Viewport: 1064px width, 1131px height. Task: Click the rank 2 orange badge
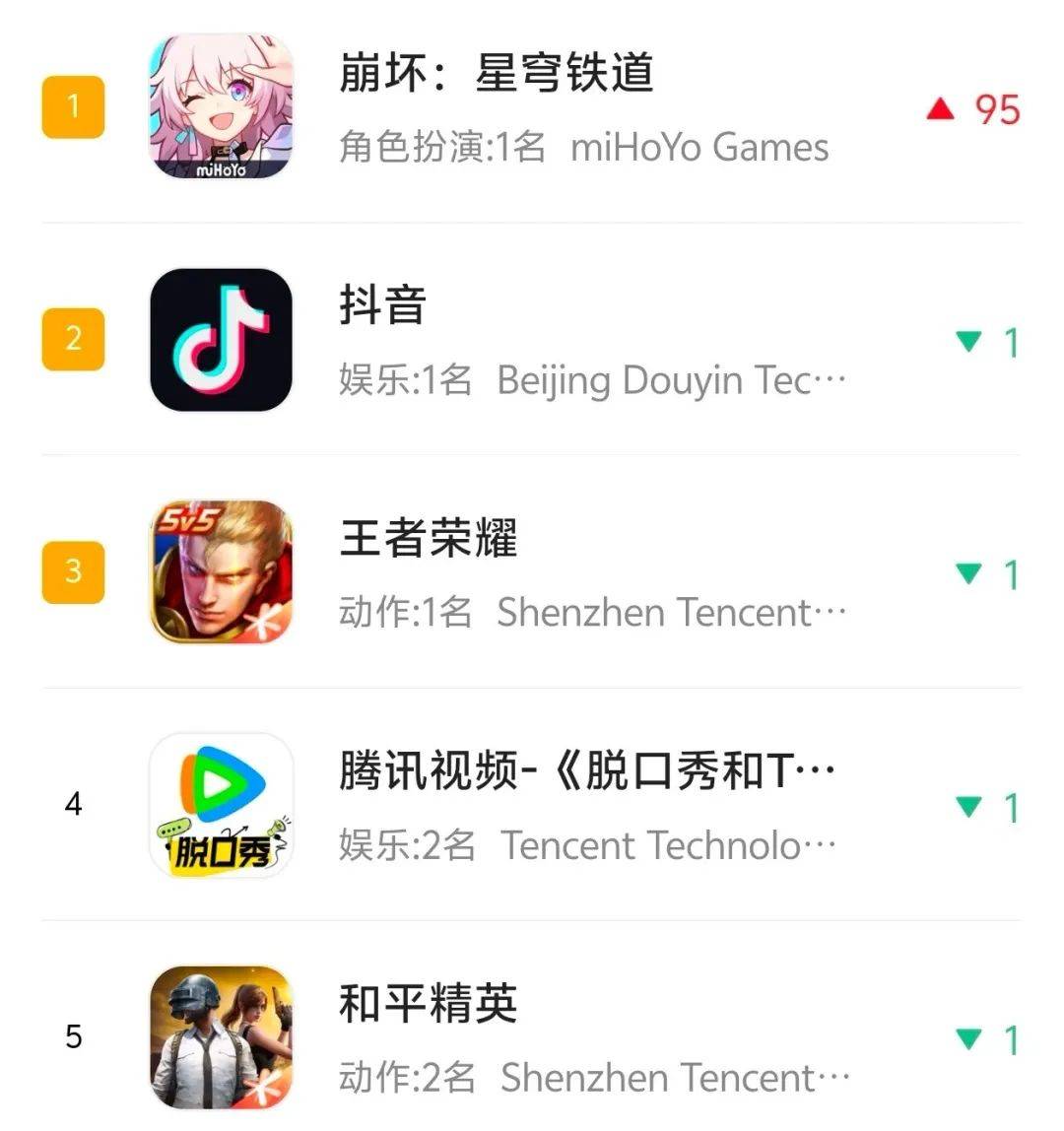[x=72, y=340]
